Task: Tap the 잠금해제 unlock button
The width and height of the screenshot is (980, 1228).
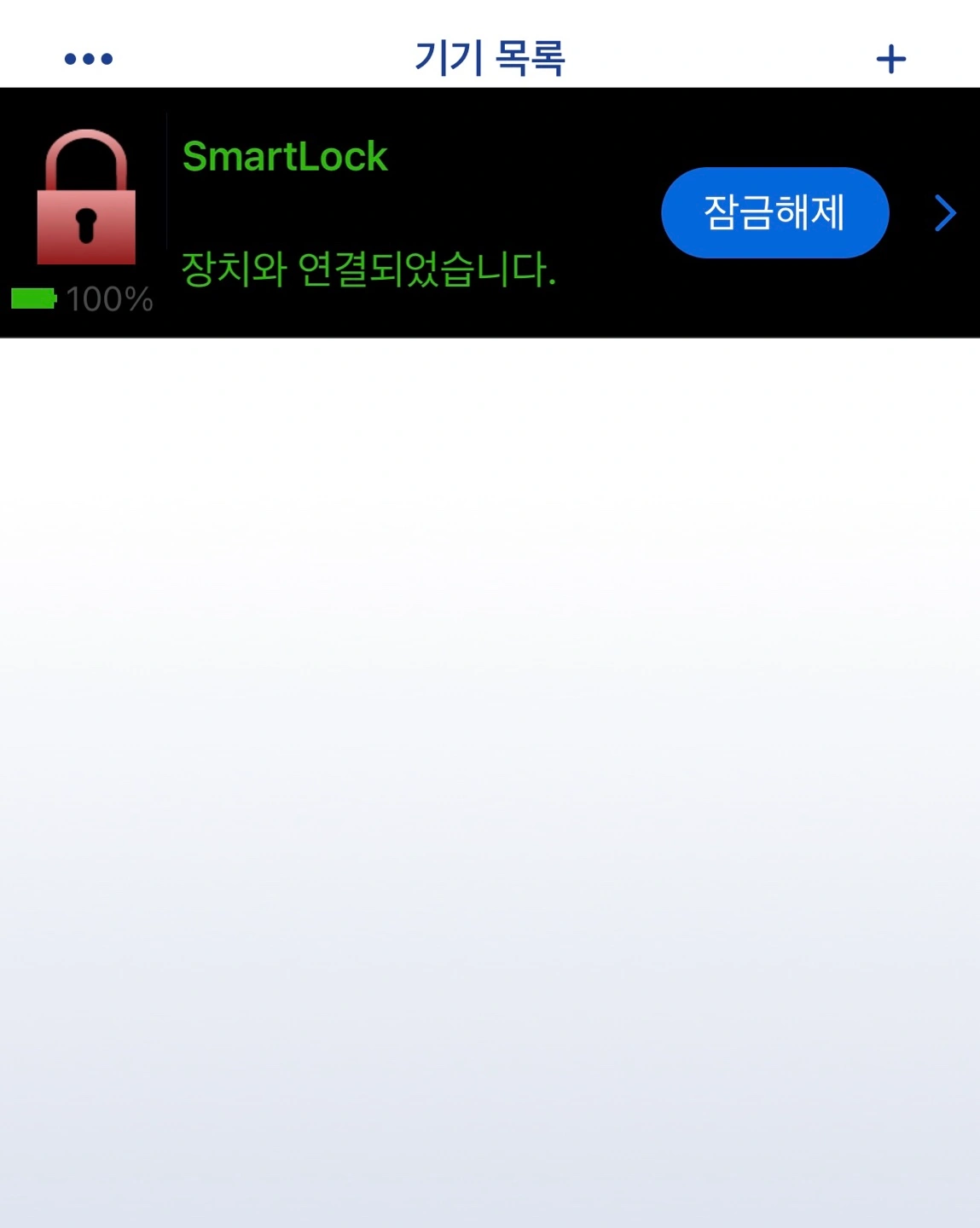Action: click(774, 212)
